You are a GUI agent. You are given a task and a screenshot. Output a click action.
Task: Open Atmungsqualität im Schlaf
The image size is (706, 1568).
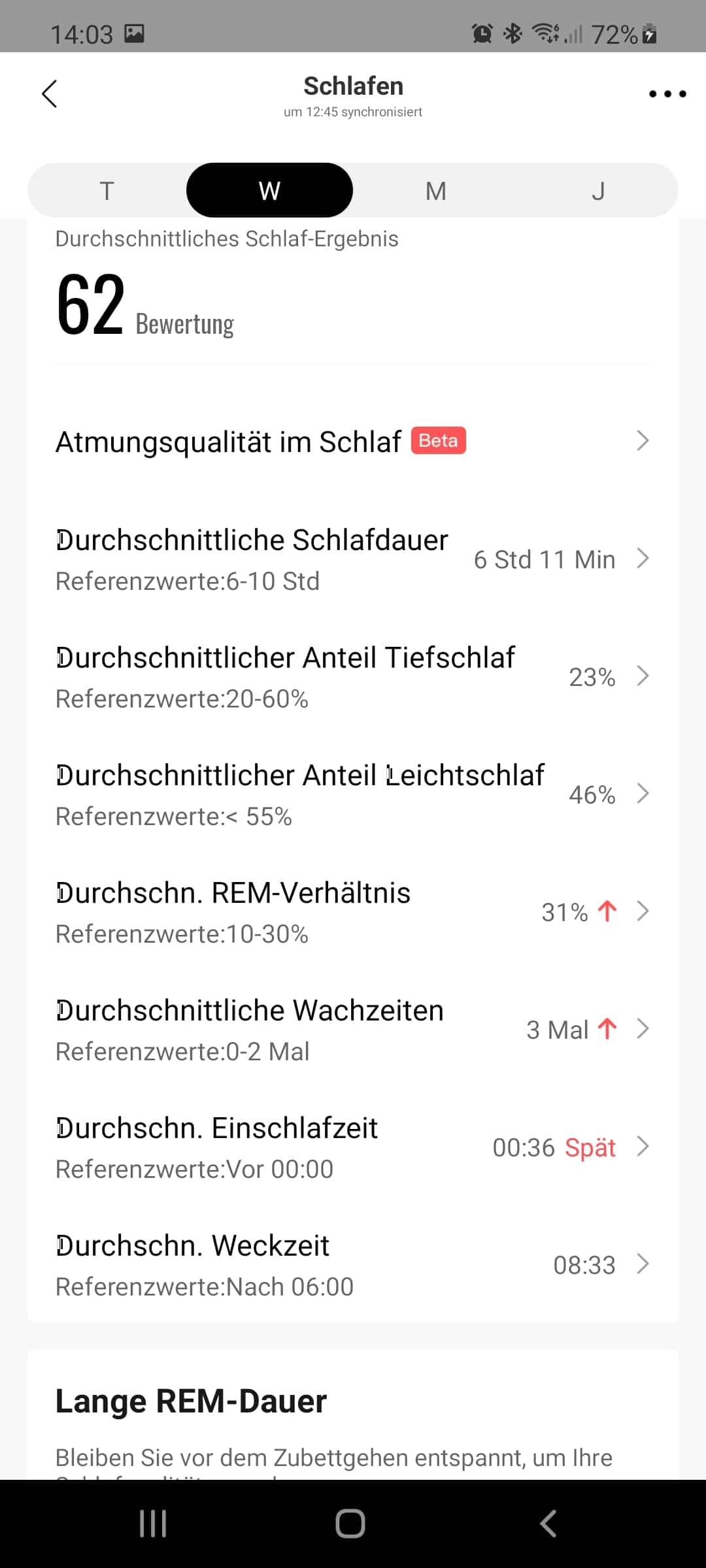tap(353, 442)
